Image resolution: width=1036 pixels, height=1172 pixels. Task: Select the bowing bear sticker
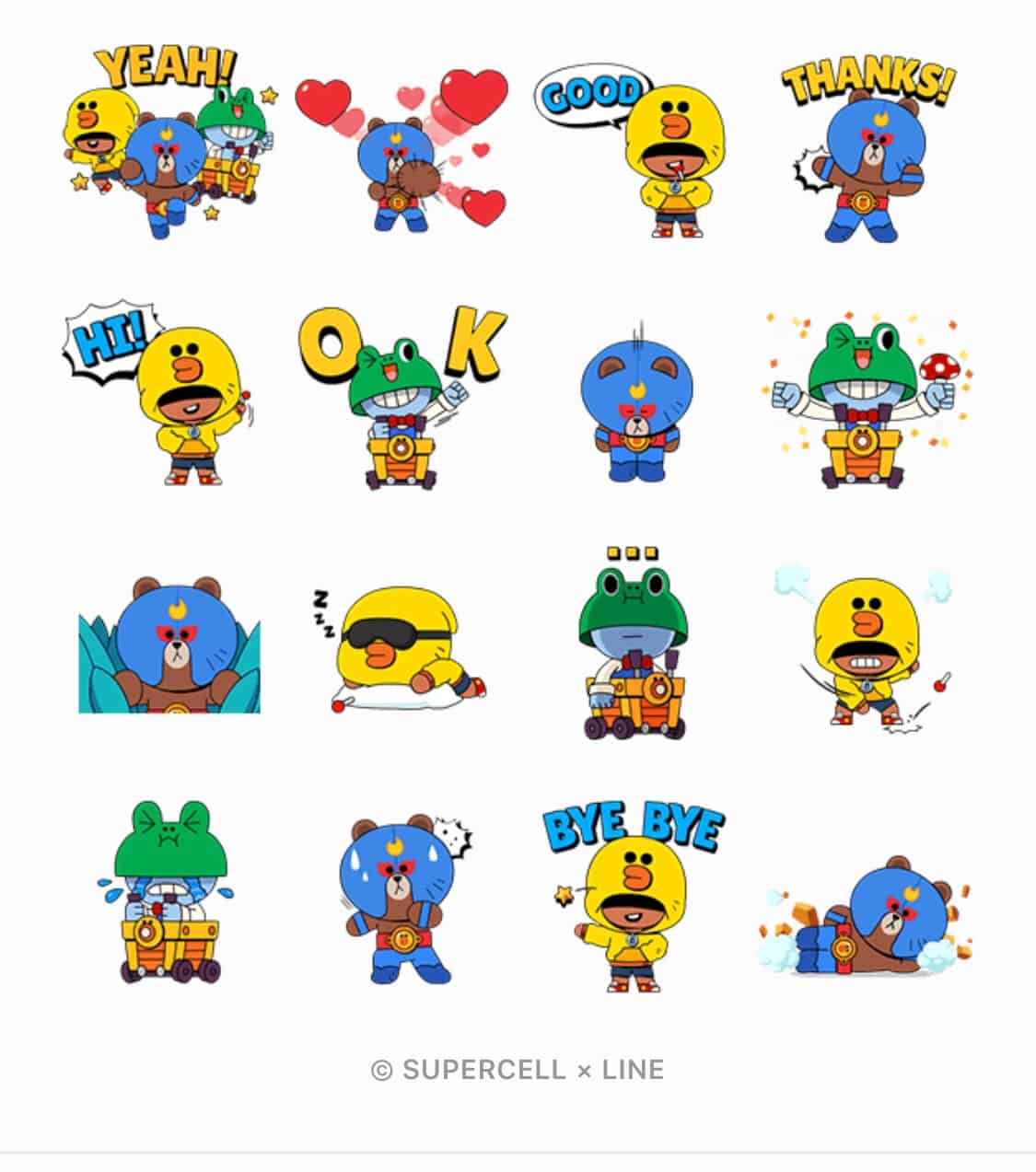click(634, 405)
